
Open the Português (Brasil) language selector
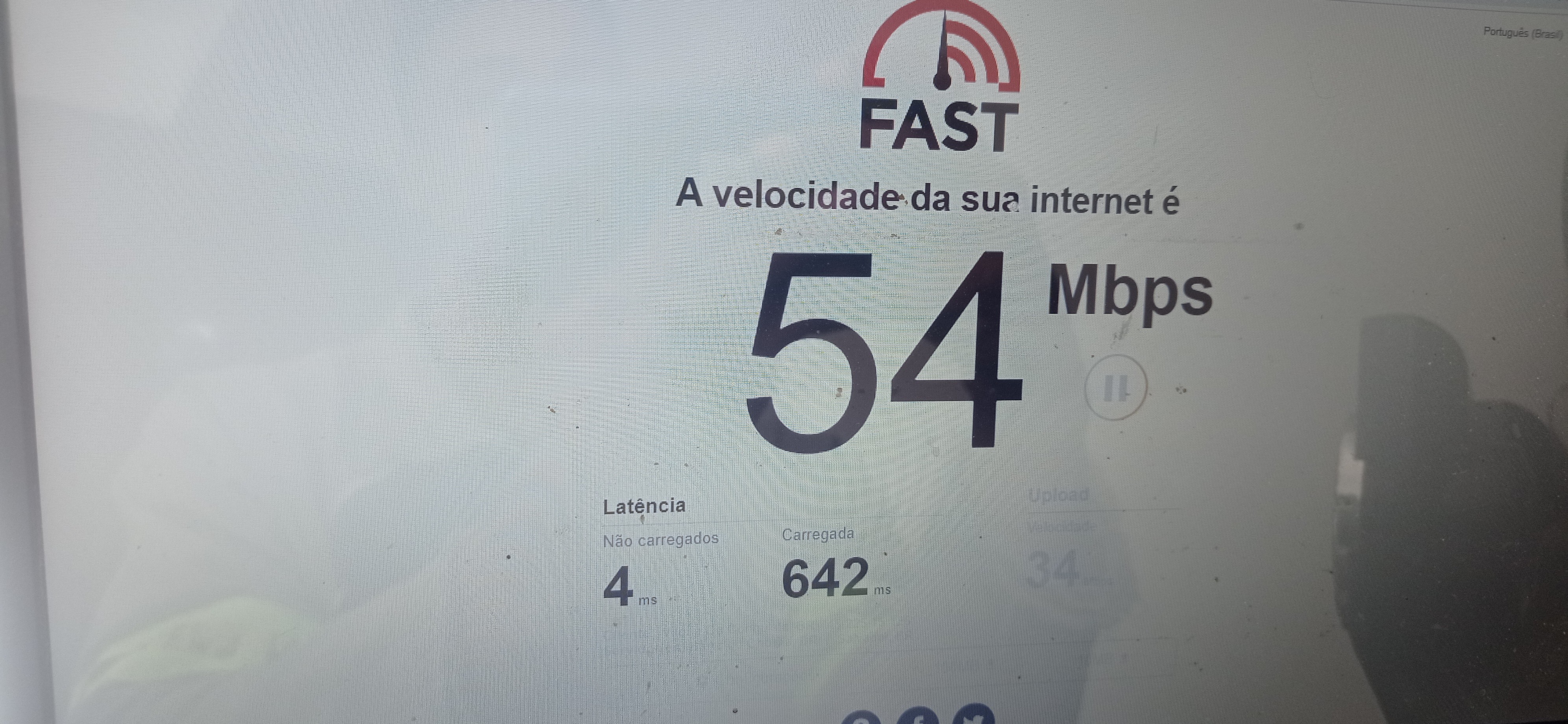tap(1522, 33)
